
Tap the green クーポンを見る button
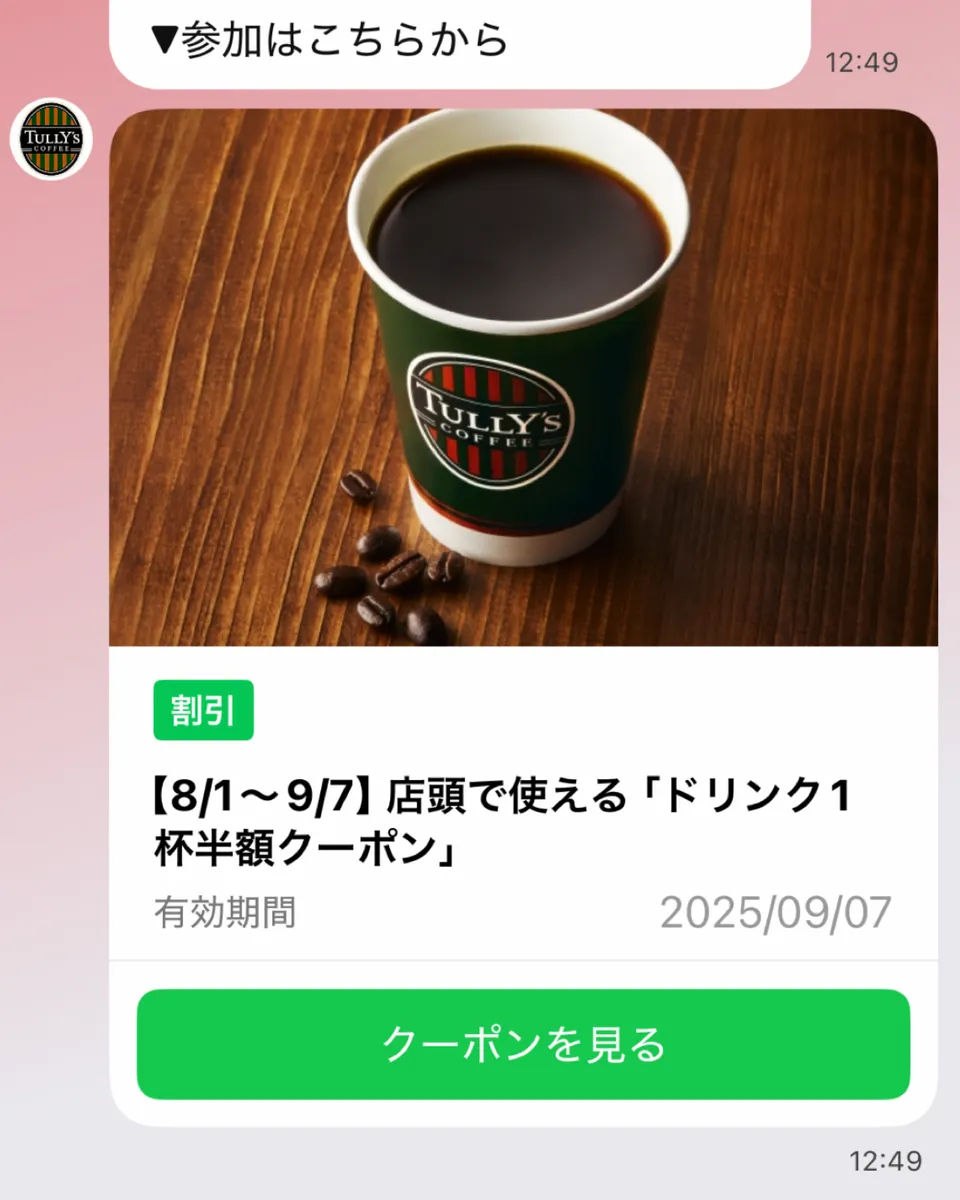pos(523,1044)
